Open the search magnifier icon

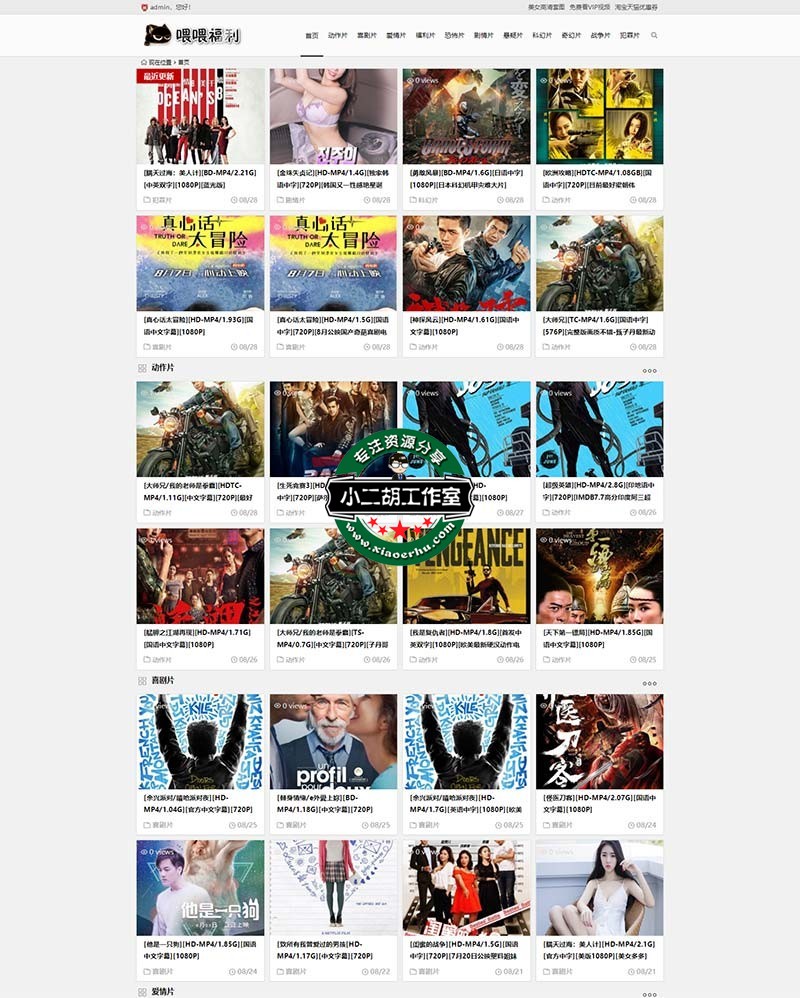654,35
